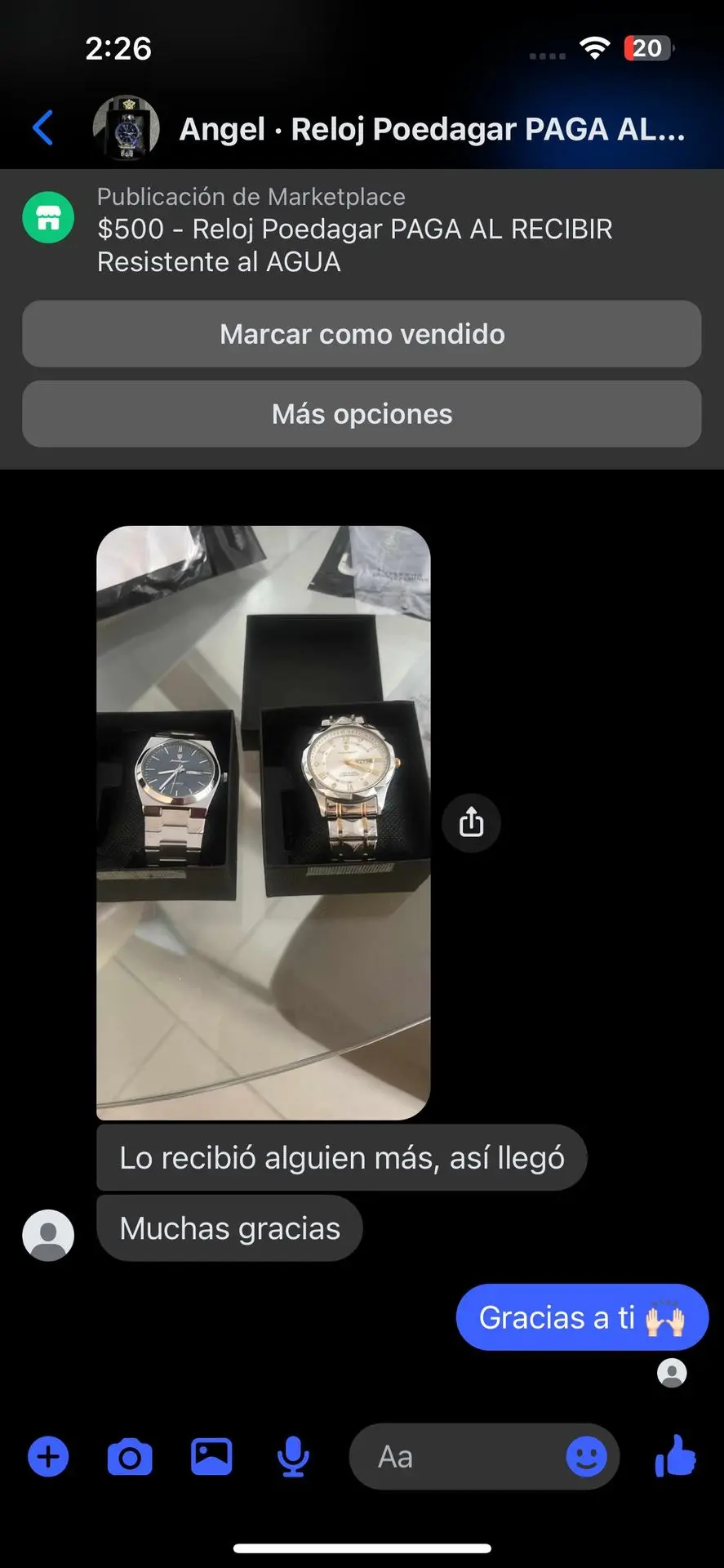Tap Marcar como vendido button
Screen dimensions: 724x1568
362,334
